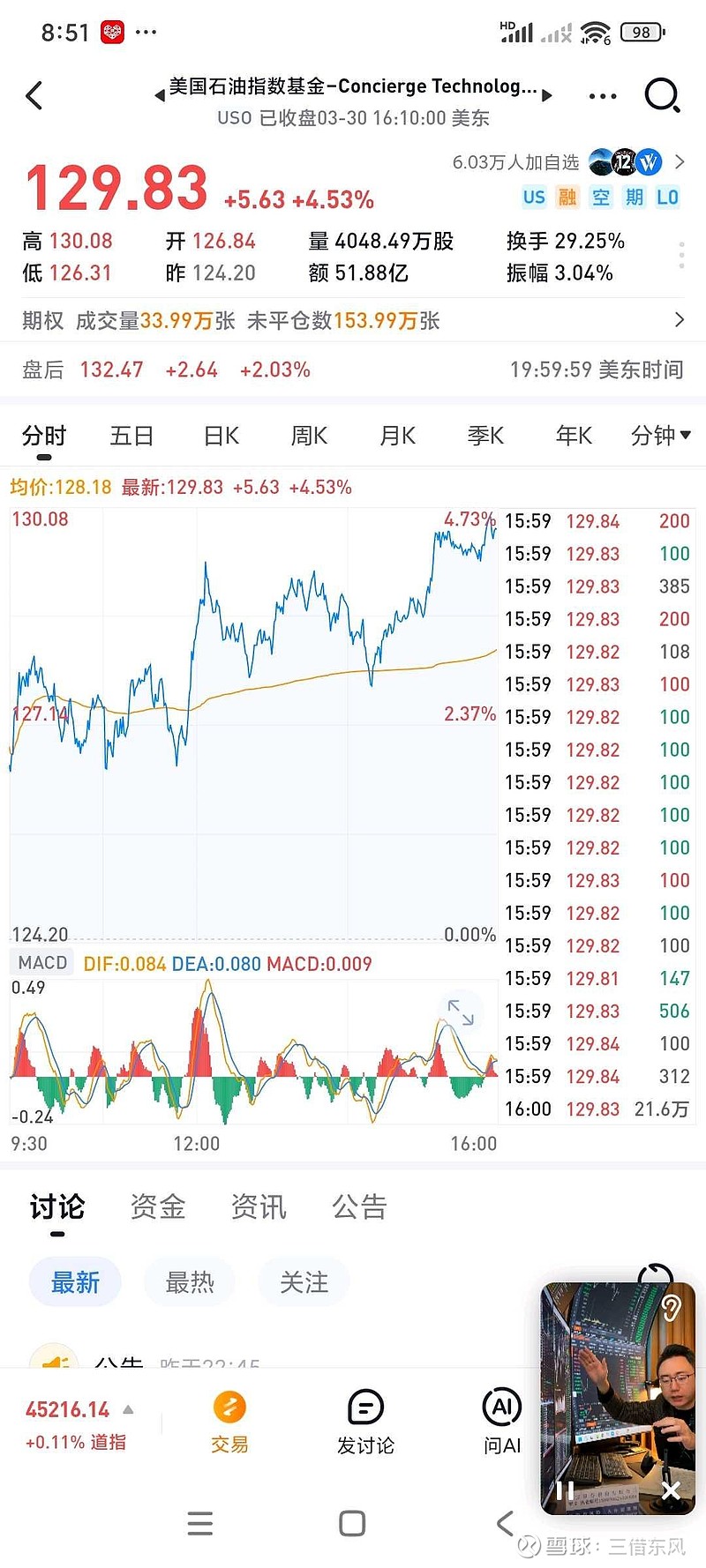Select the 最热 filter in discussions
The height and width of the screenshot is (1568, 706).
click(188, 1282)
